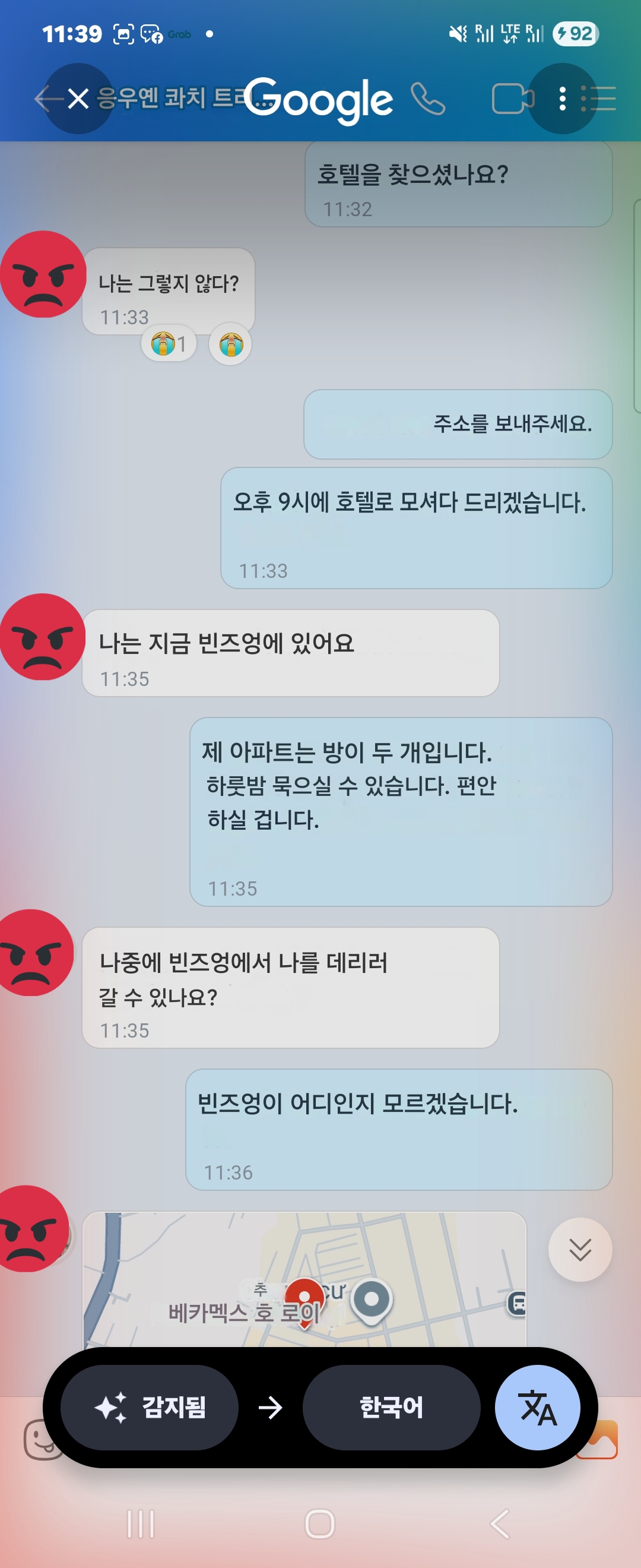Open recent apps from the navigation bar

coord(141,1523)
